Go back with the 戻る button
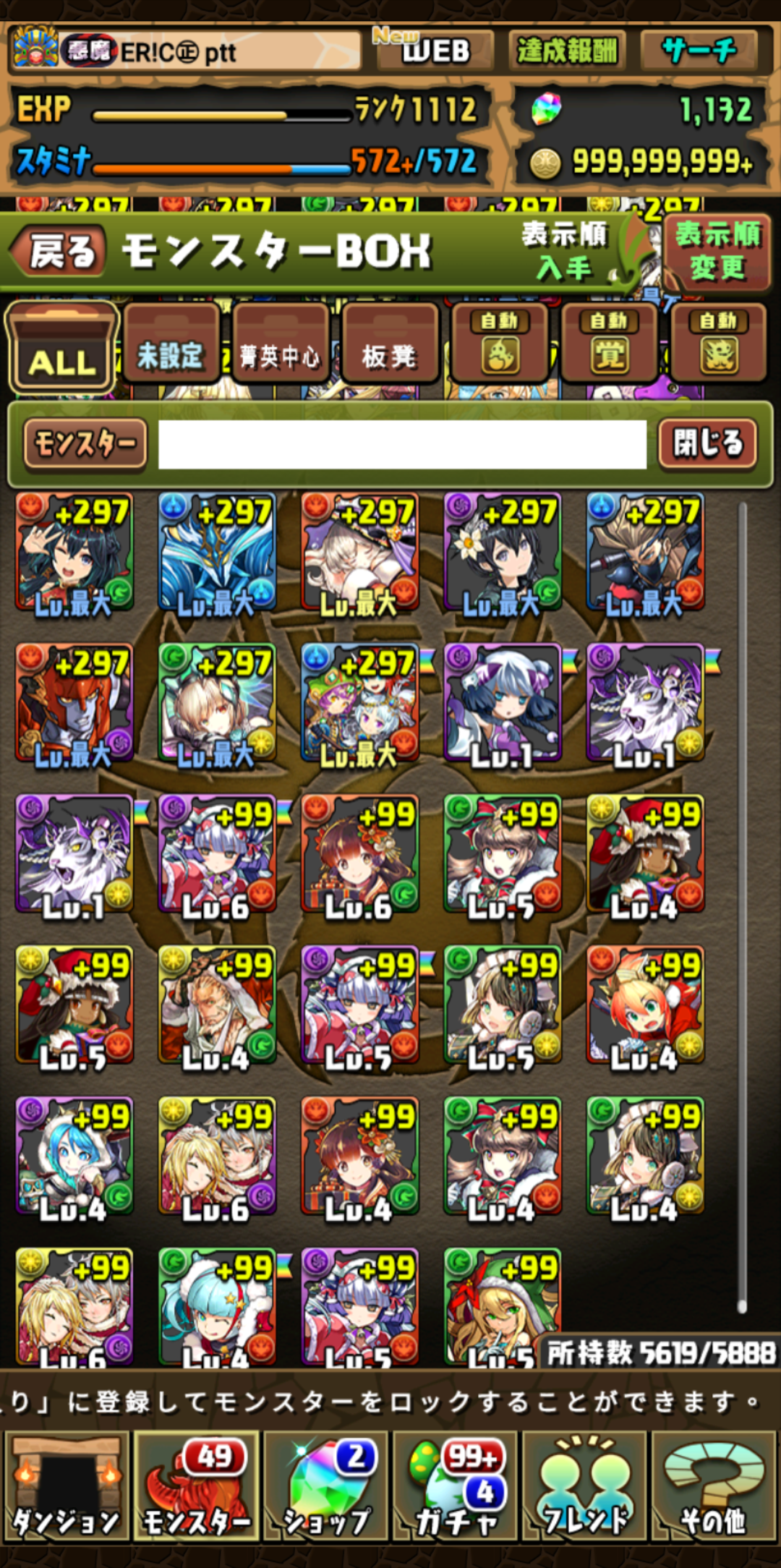This screenshot has height=1568, width=781. [x=59, y=252]
